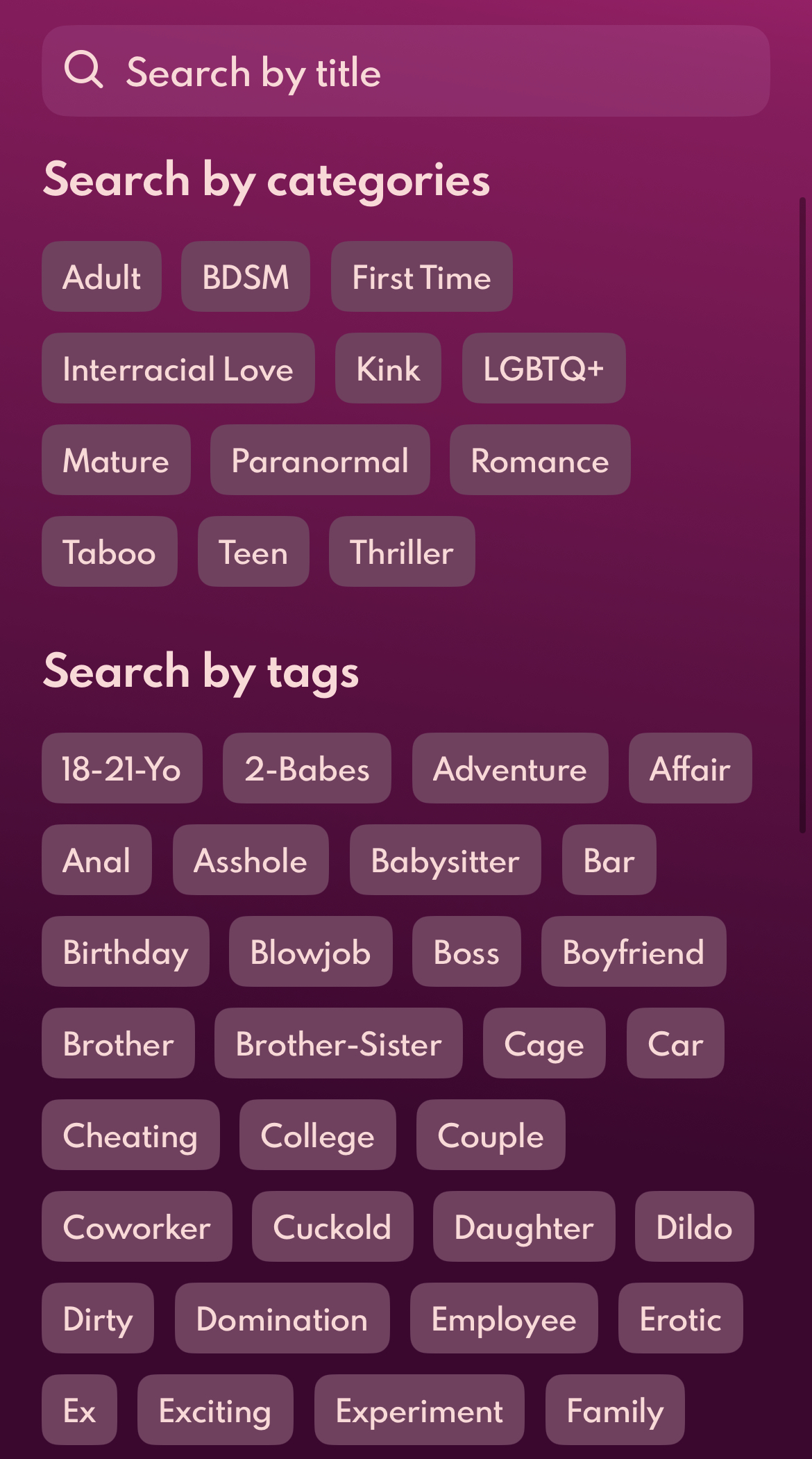
Task: Select the Experiment tag chip
Action: (x=419, y=1410)
